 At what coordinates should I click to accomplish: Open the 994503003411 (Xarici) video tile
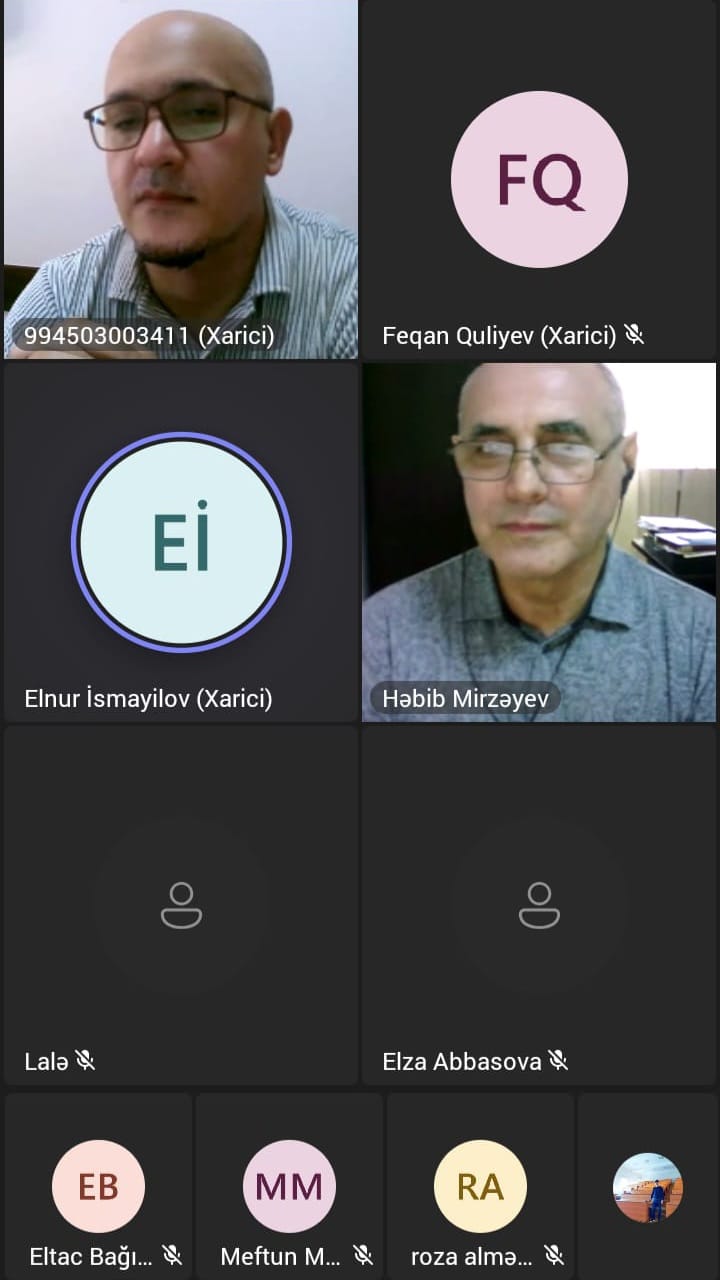click(x=180, y=180)
